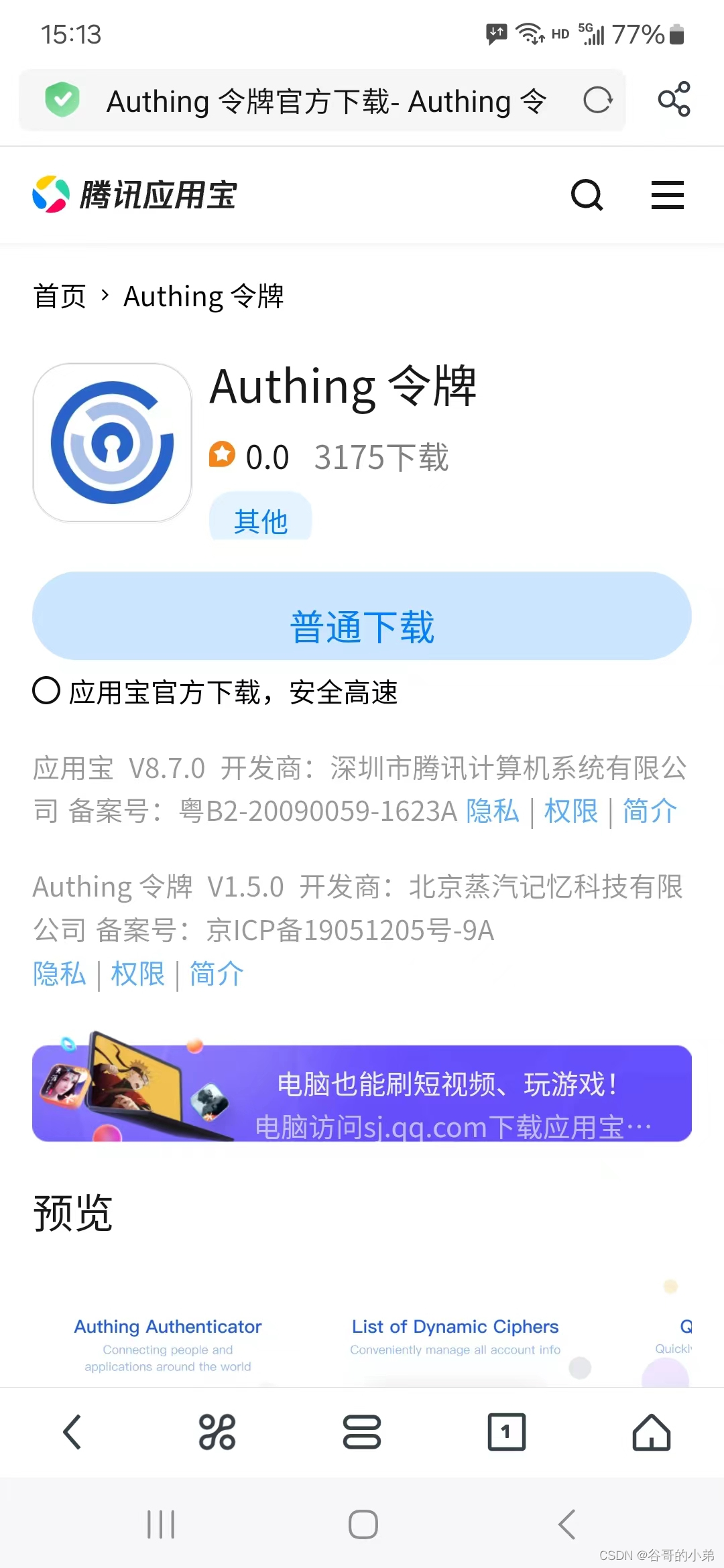Open the 隐私 link for 应用宝

(493, 811)
